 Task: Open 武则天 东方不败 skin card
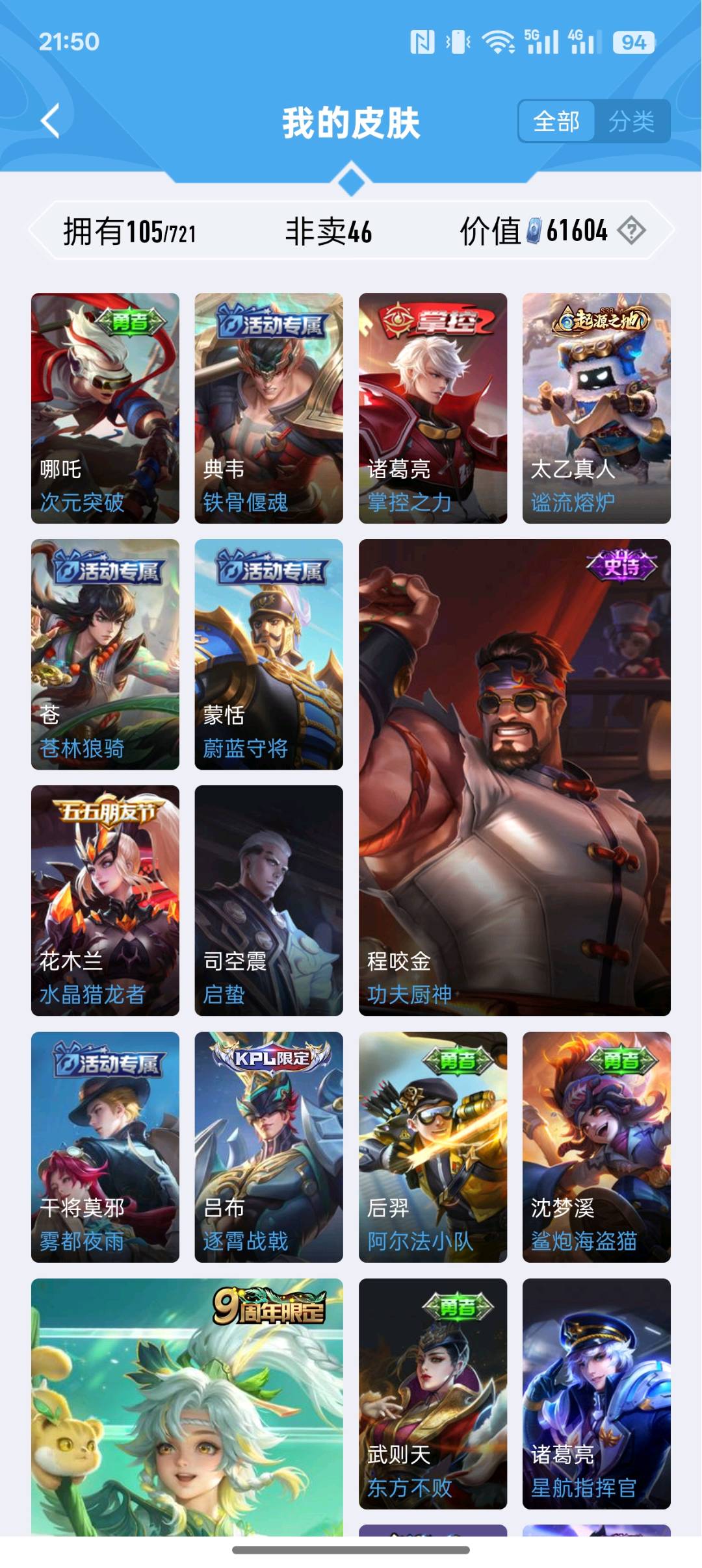pyautogui.click(x=432, y=1393)
